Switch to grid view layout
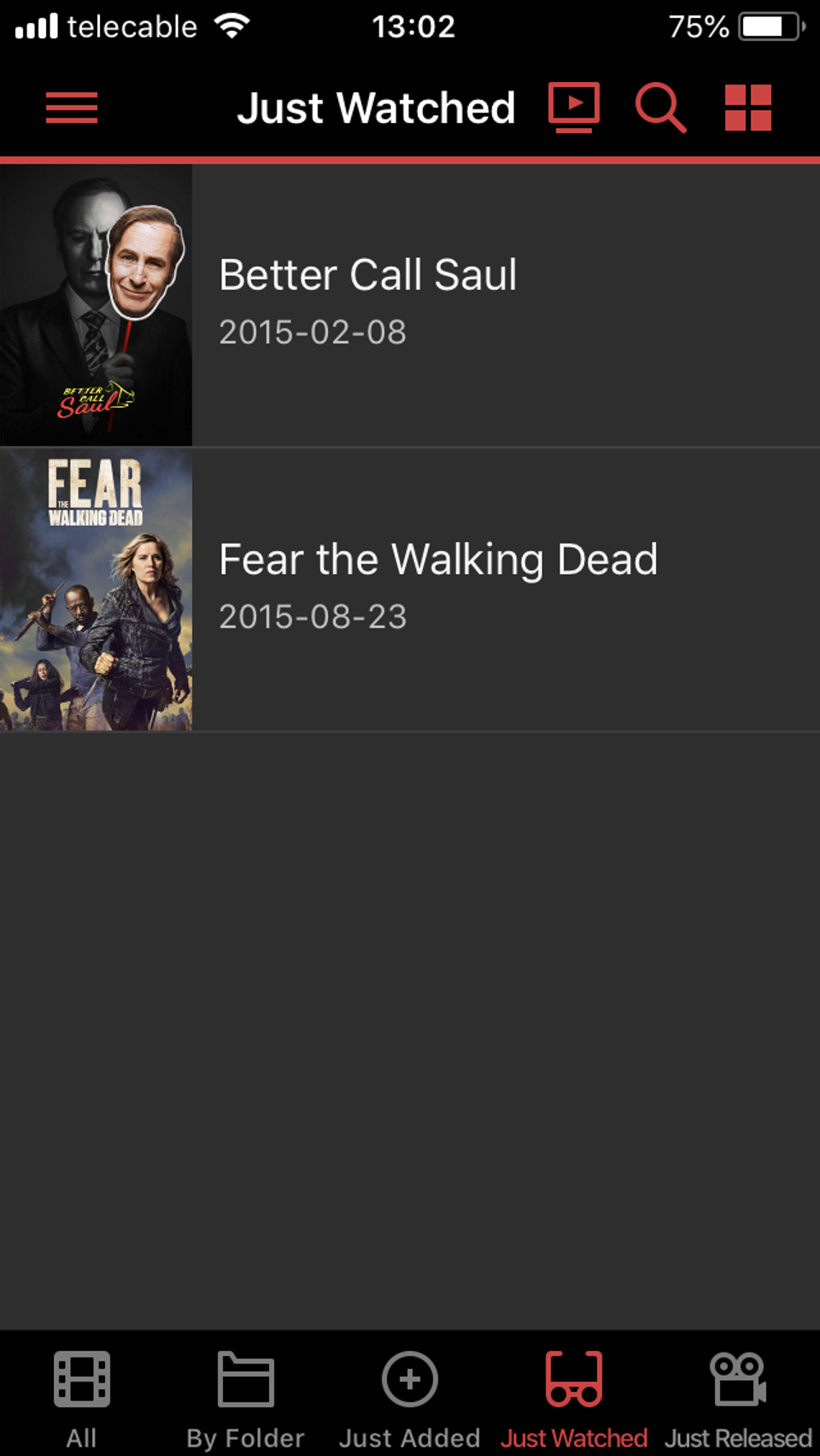Screen dimensions: 820x1456 point(748,108)
